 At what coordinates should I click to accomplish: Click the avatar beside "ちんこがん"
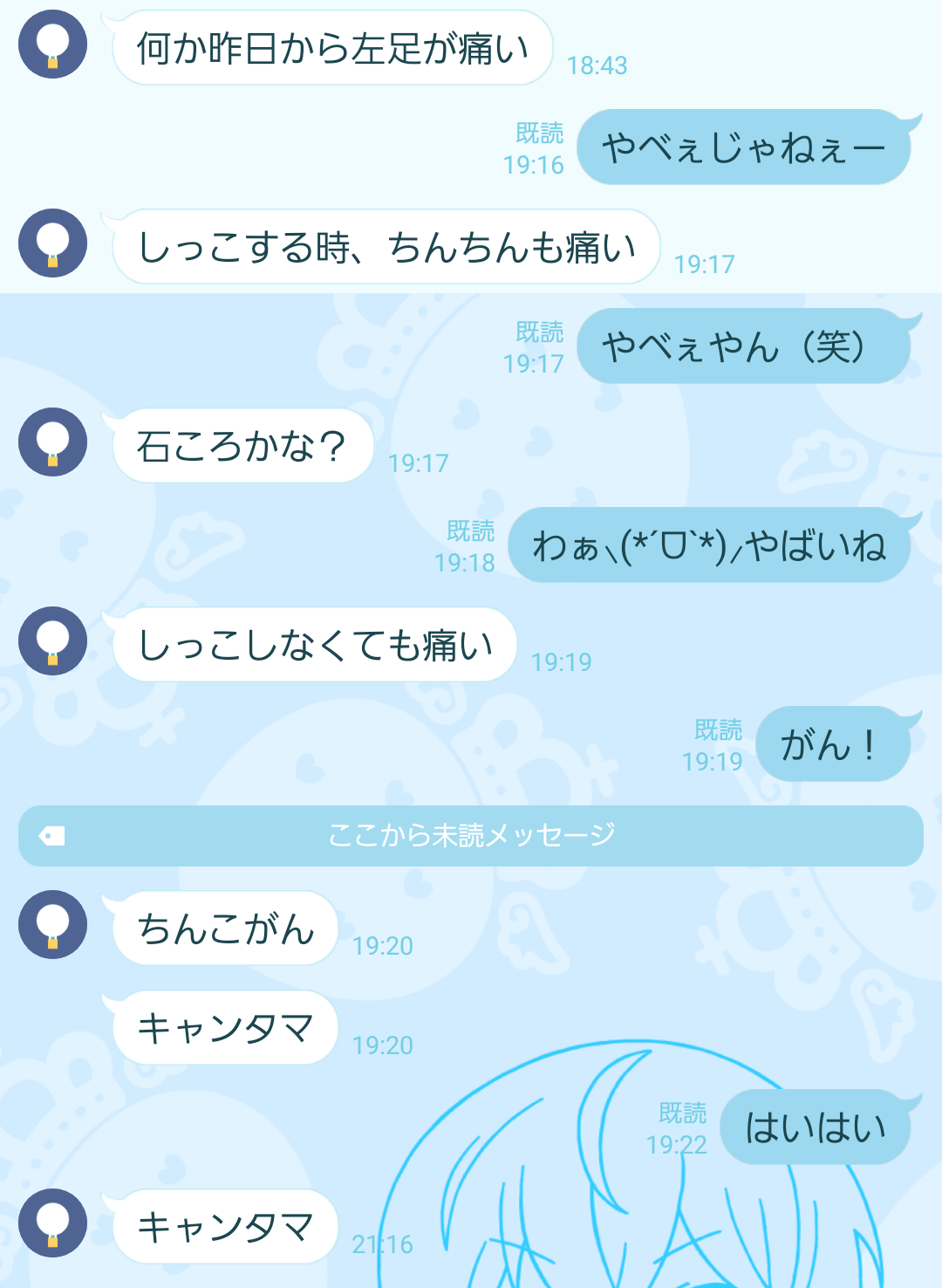[x=52, y=924]
